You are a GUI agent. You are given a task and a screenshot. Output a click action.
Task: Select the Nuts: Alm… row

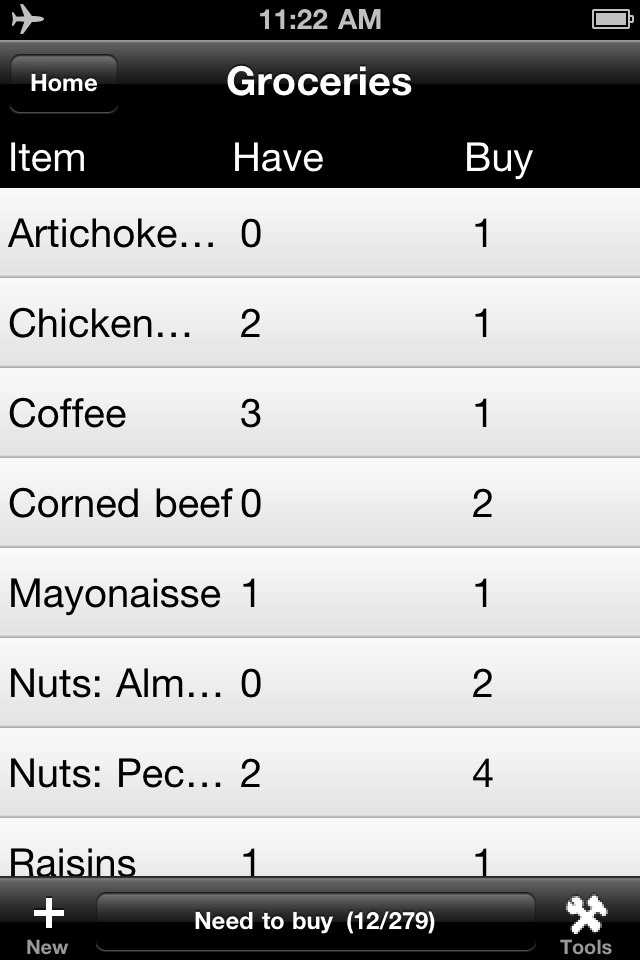point(320,683)
